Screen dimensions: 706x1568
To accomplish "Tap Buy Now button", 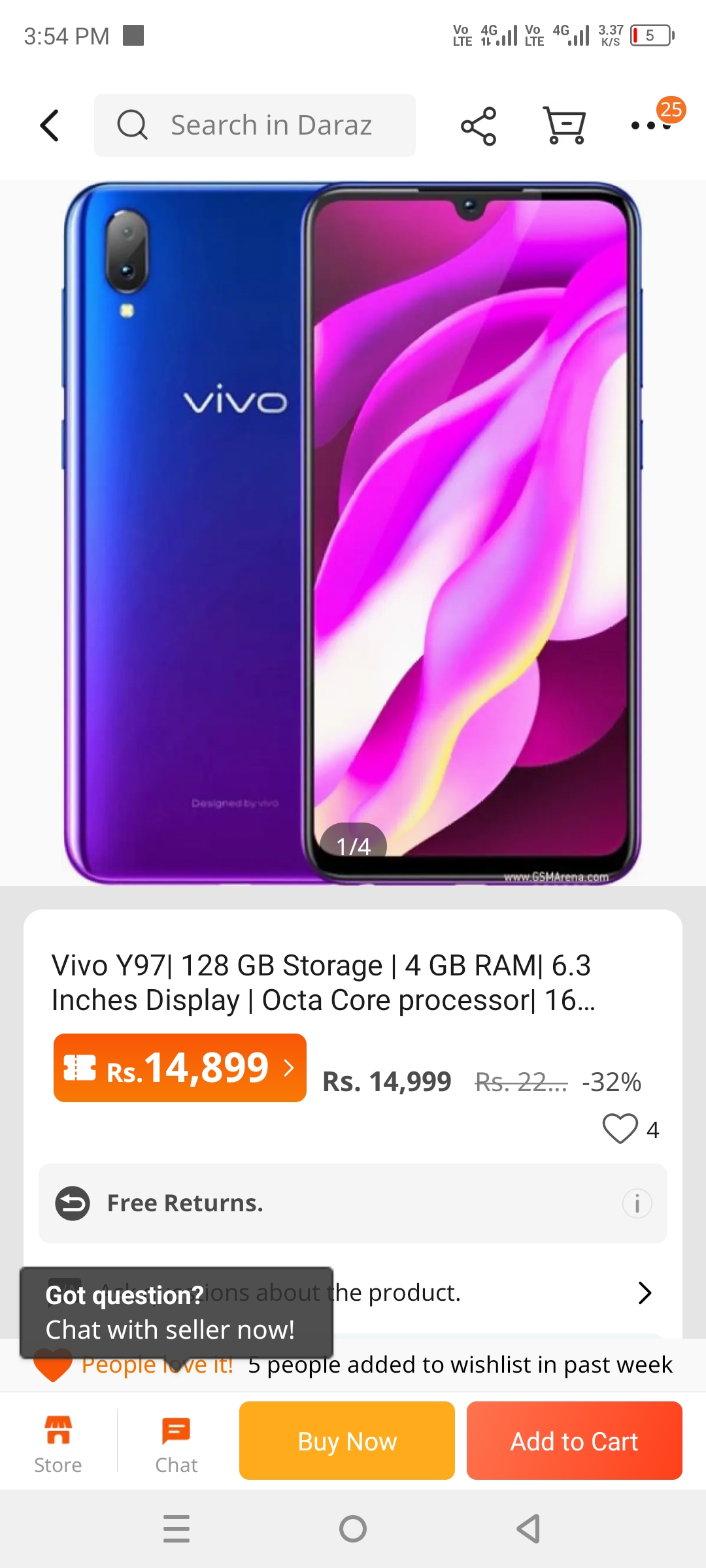I will pyautogui.click(x=346, y=1441).
